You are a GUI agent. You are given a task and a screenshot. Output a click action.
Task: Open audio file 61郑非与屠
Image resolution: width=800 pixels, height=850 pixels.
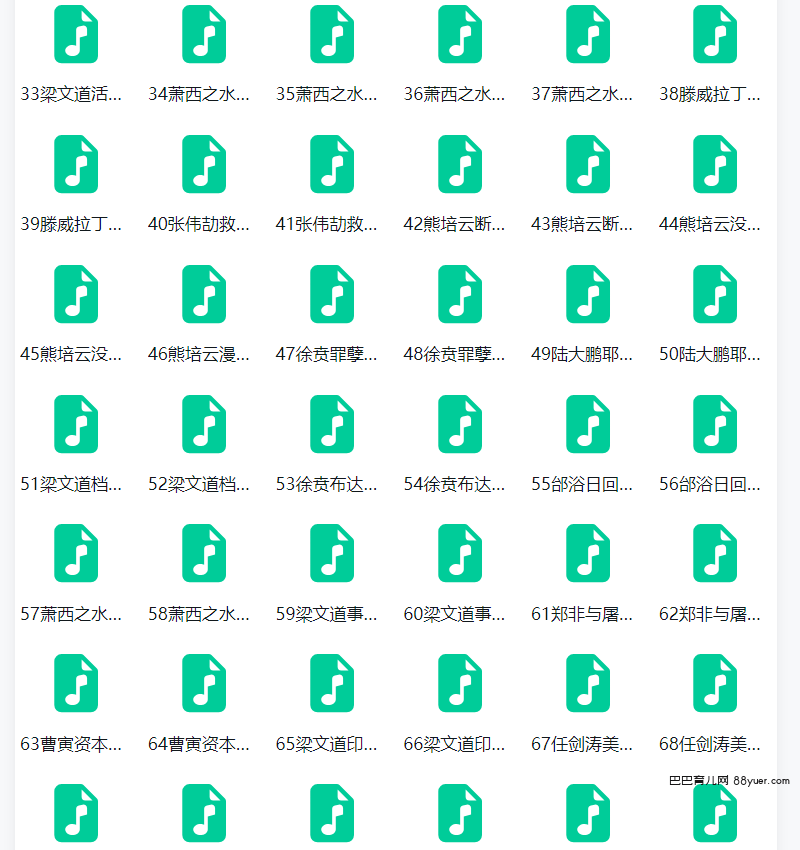click(x=588, y=553)
